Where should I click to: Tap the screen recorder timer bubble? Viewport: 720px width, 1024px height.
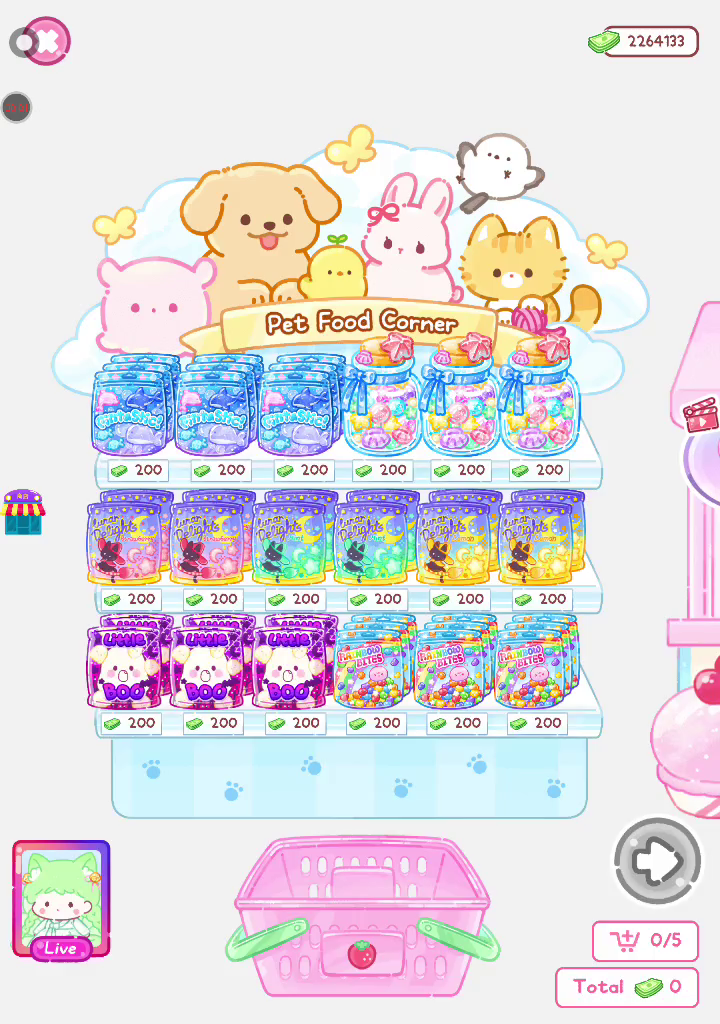(16, 108)
